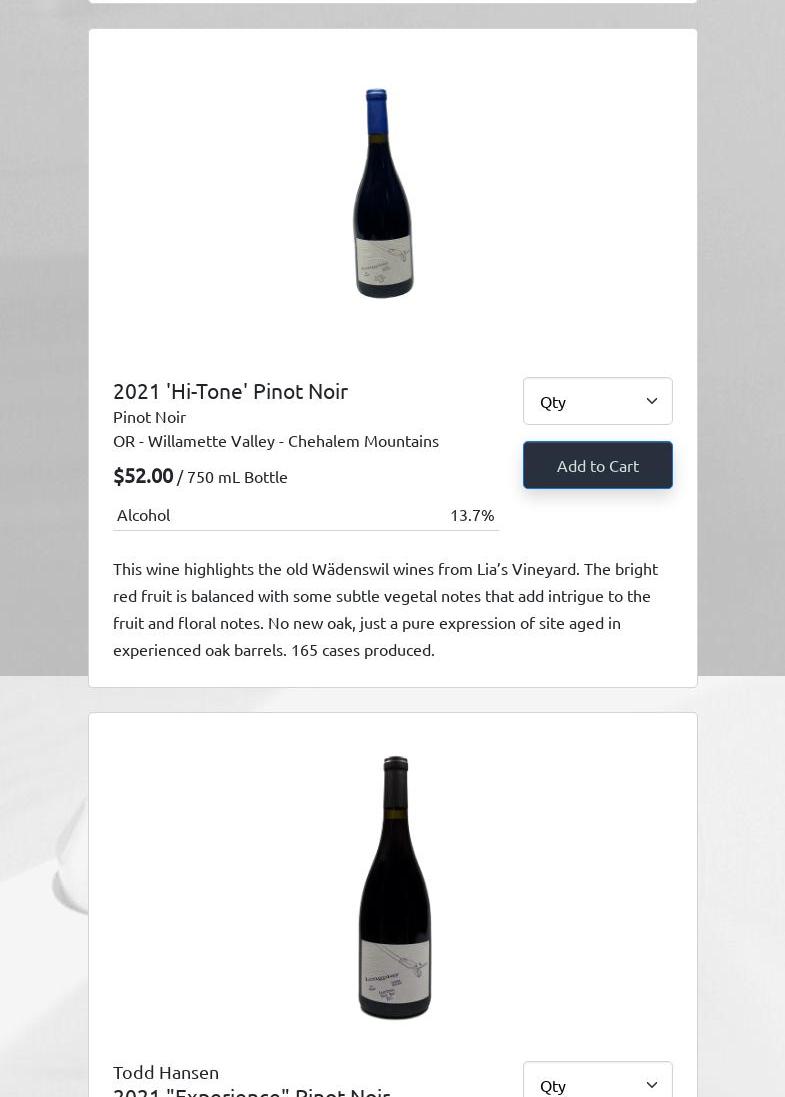Viewport: 785px width, 1097px height.
Task: Open Qty dropdown for 'Hi-Tone' Pinot Noir
Action: point(597,401)
